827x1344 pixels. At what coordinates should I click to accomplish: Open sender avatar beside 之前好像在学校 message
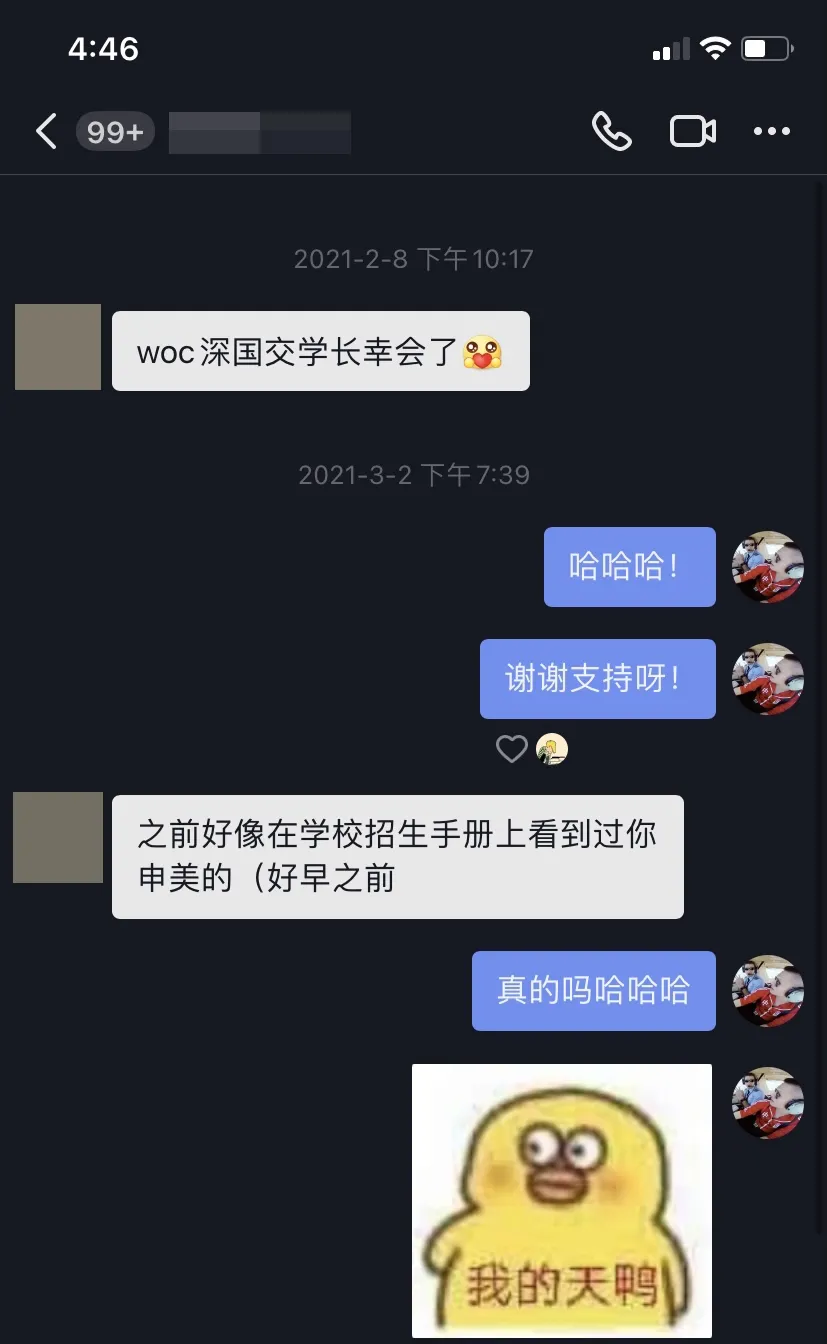(58, 837)
